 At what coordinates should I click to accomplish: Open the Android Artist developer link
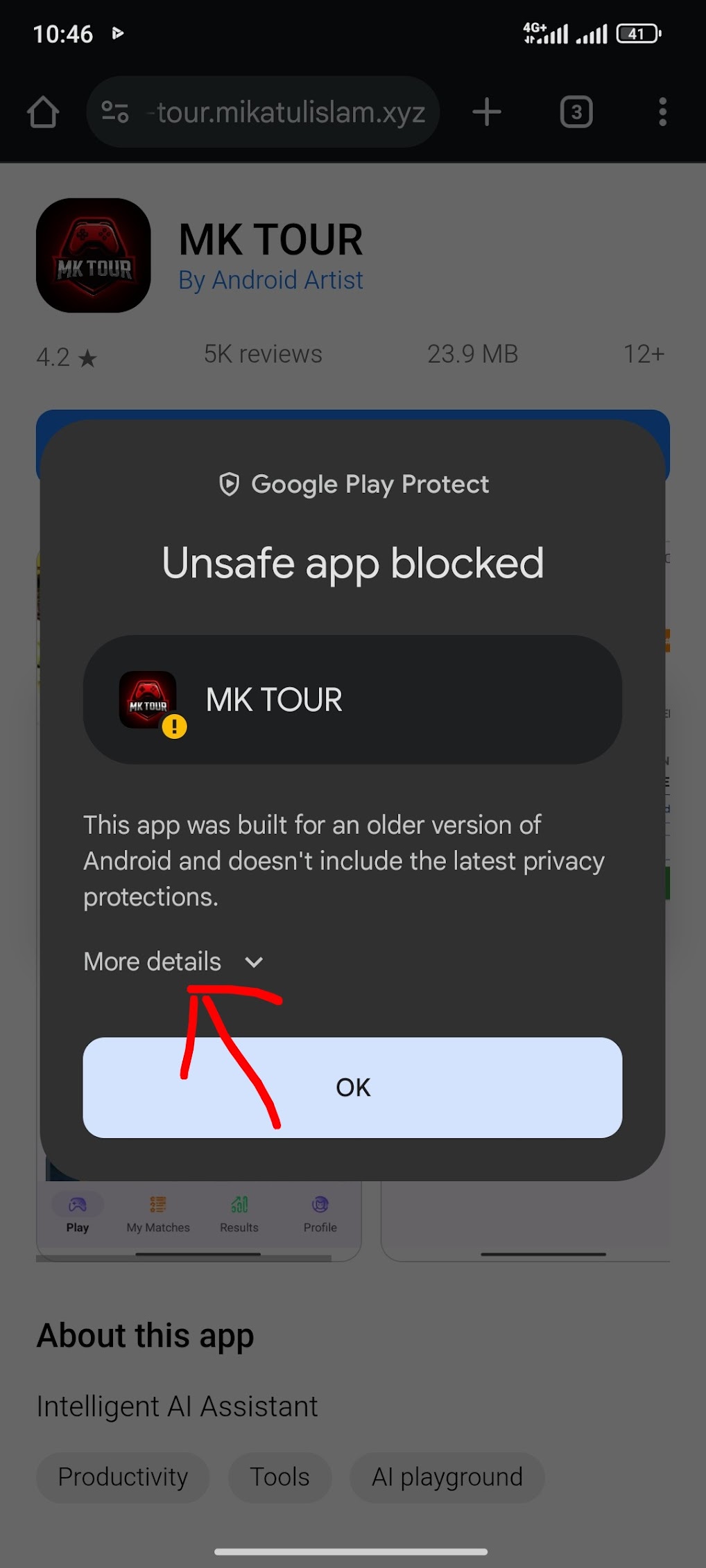click(270, 279)
